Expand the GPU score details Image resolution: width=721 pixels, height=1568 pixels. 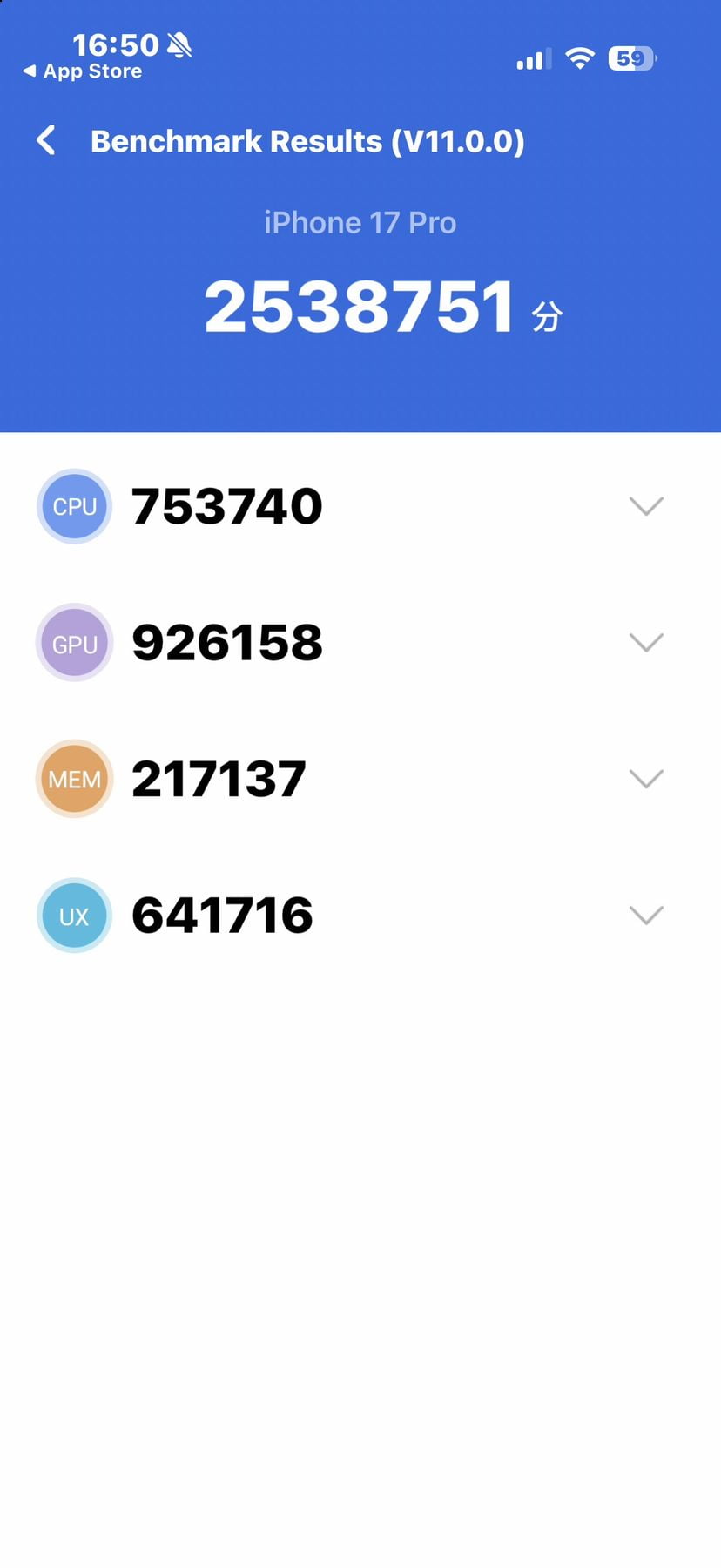click(x=646, y=643)
